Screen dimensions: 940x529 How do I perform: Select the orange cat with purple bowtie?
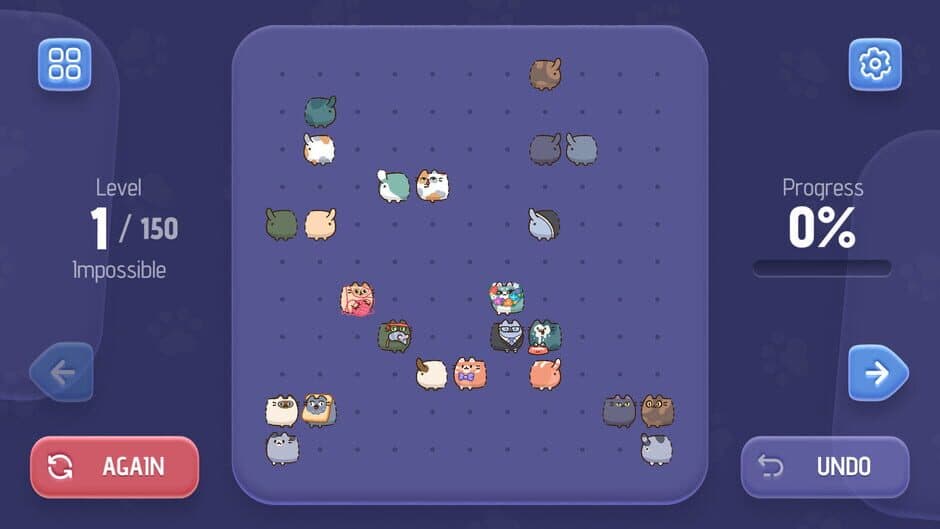pyautogui.click(x=470, y=373)
